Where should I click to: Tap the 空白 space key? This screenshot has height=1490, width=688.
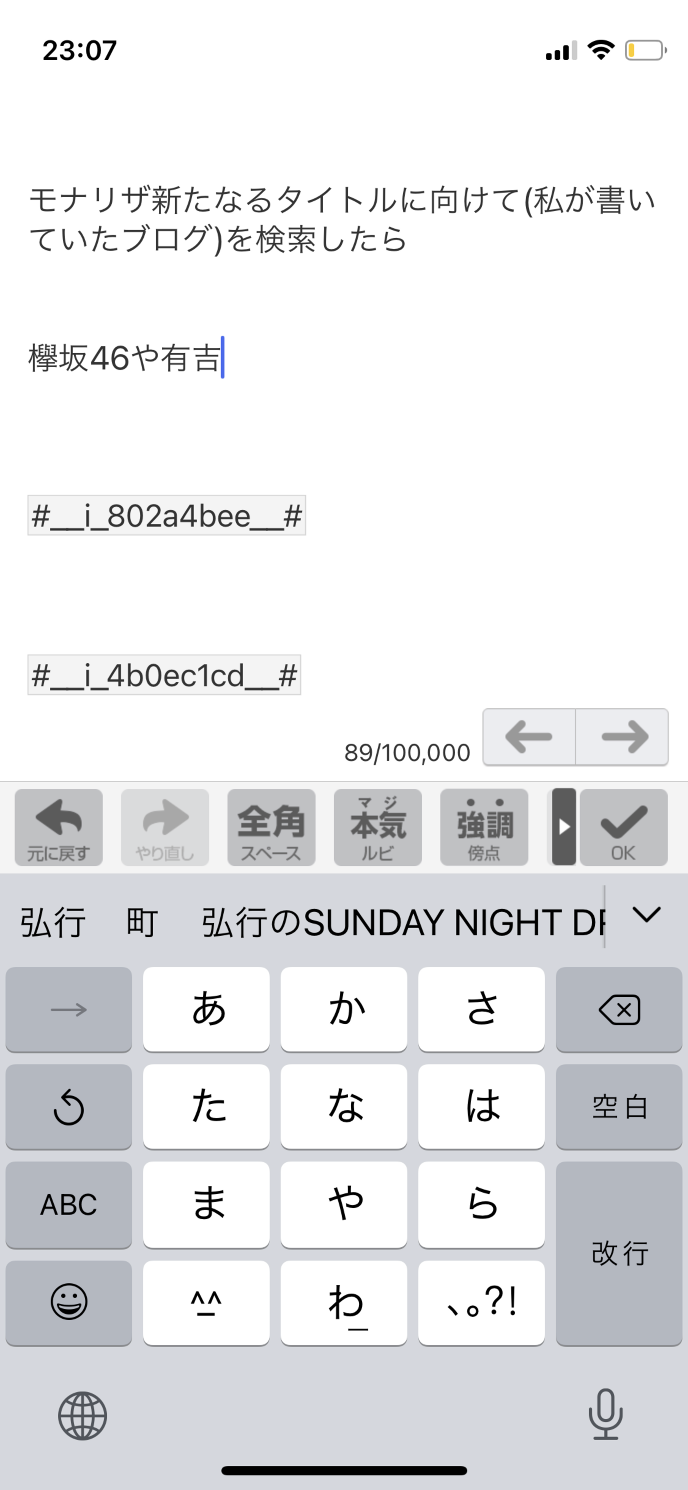[619, 1107]
